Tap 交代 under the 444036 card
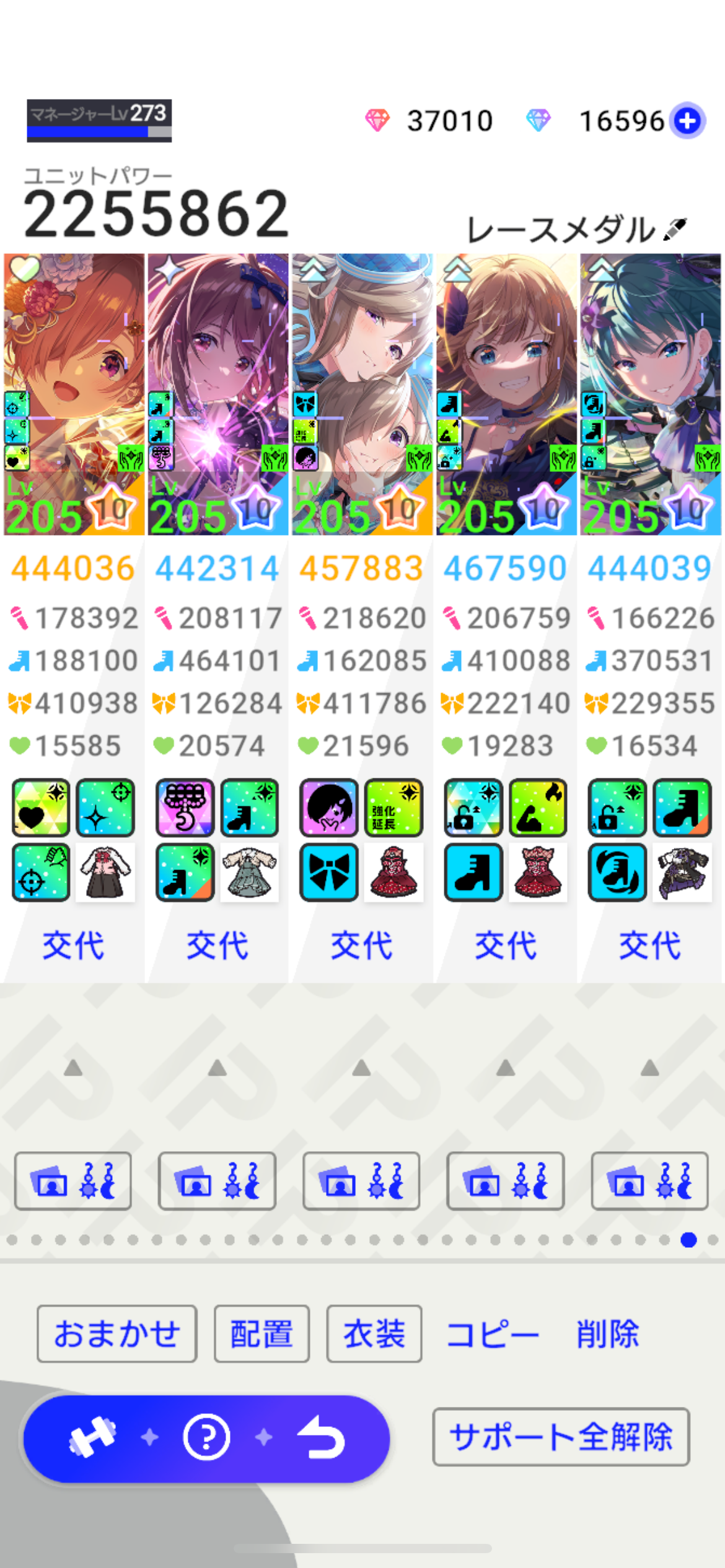This screenshot has height=1568, width=725. tap(73, 946)
